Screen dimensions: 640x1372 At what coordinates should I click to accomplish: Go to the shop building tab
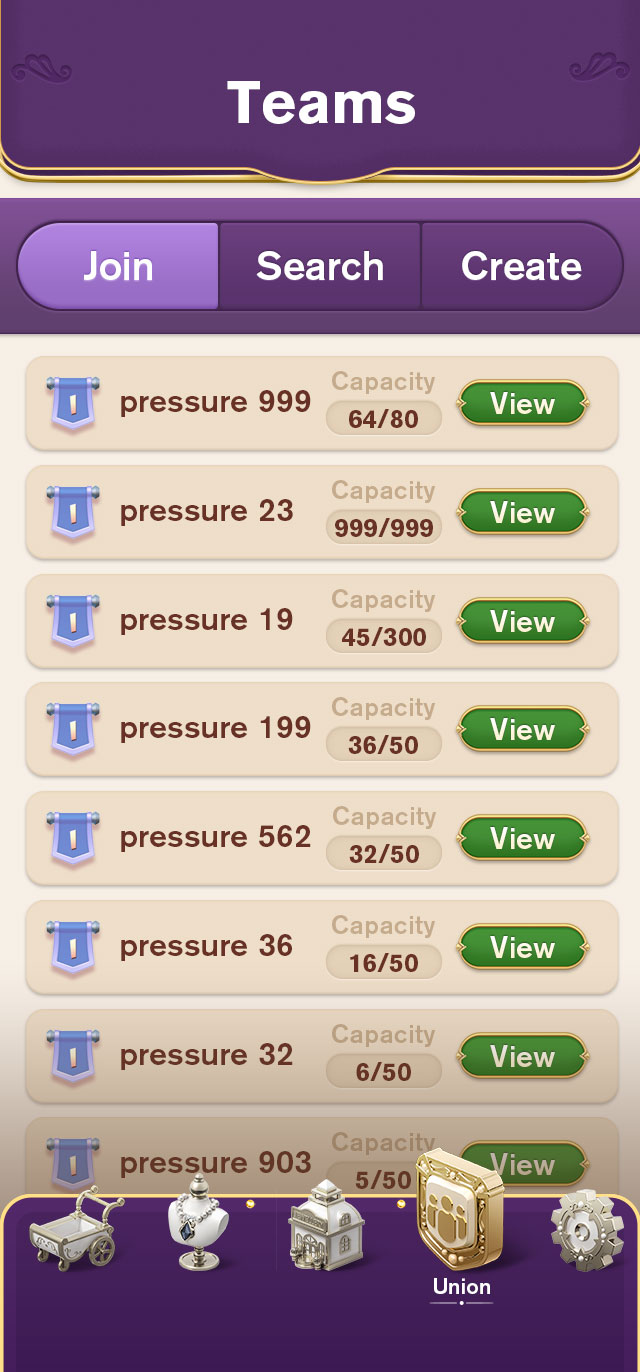(326, 1226)
